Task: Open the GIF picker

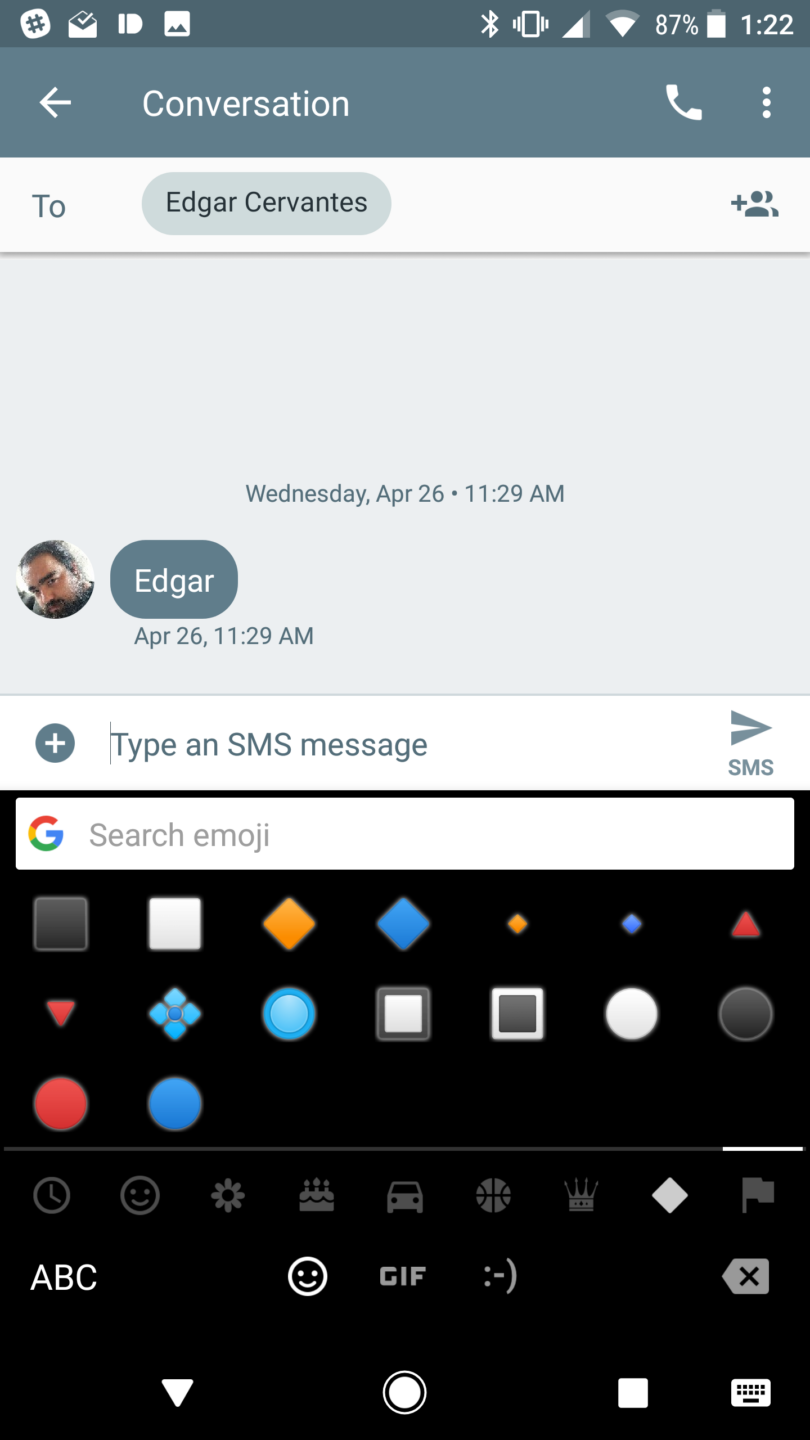Action: click(x=403, y=1276)
